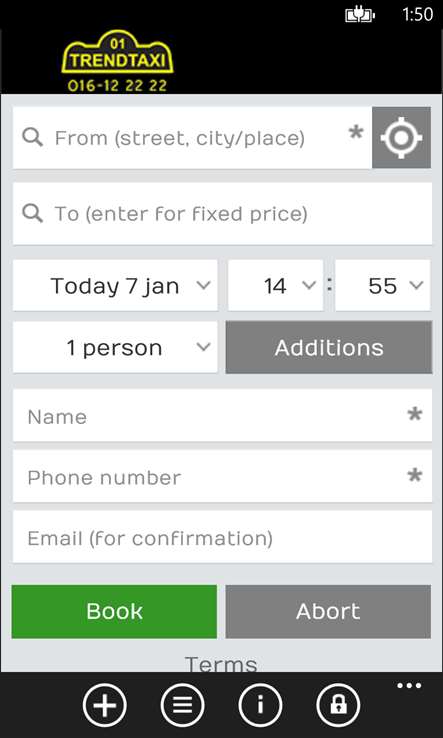Focus the Phone number field
443x738 pixels.
tap(222, 476)
